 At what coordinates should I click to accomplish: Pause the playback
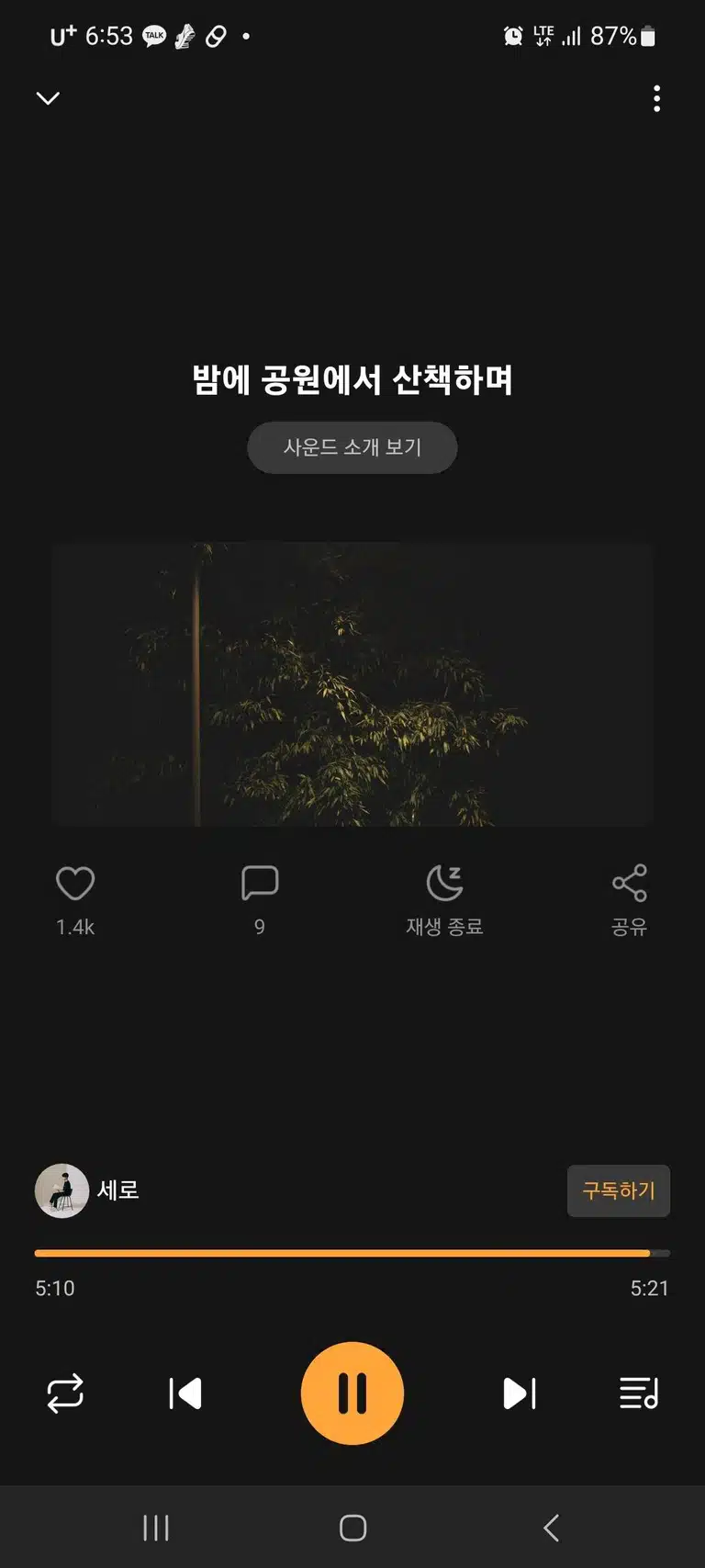[x=352, y=1393]
